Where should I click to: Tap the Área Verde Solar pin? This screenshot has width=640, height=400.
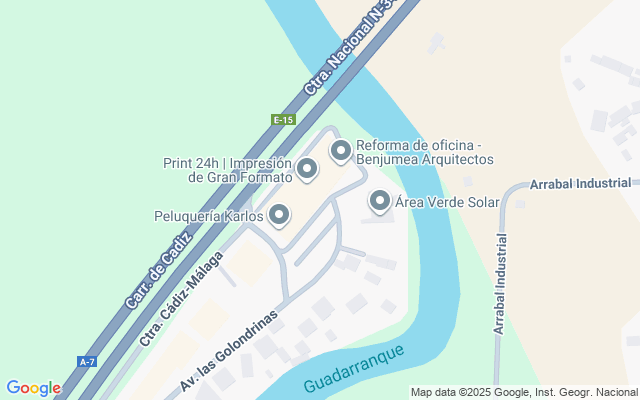380,202
